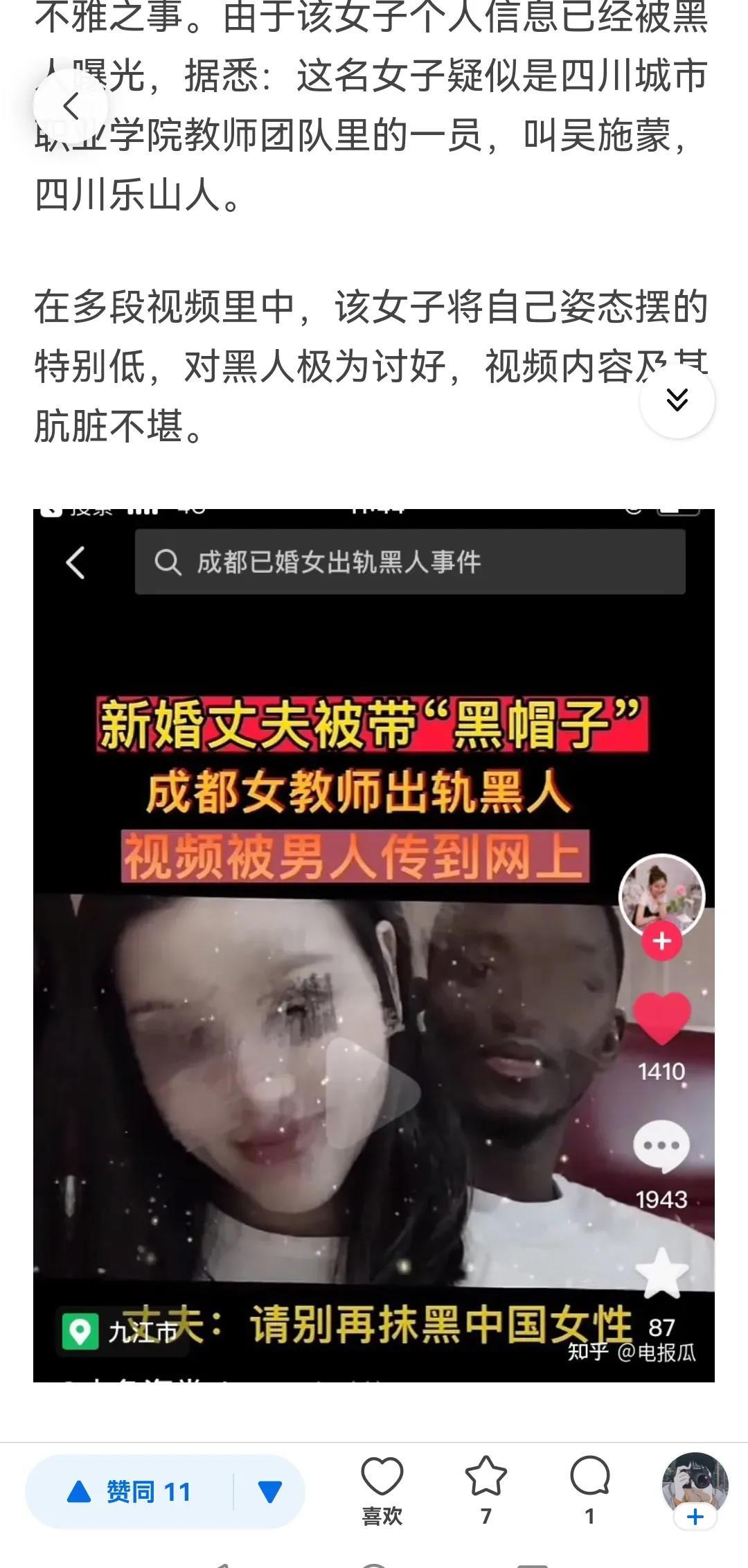The width and height of the screenshot is (748, 1568).
Task: Open the comments bubble icon
Action: (589, 1490)
